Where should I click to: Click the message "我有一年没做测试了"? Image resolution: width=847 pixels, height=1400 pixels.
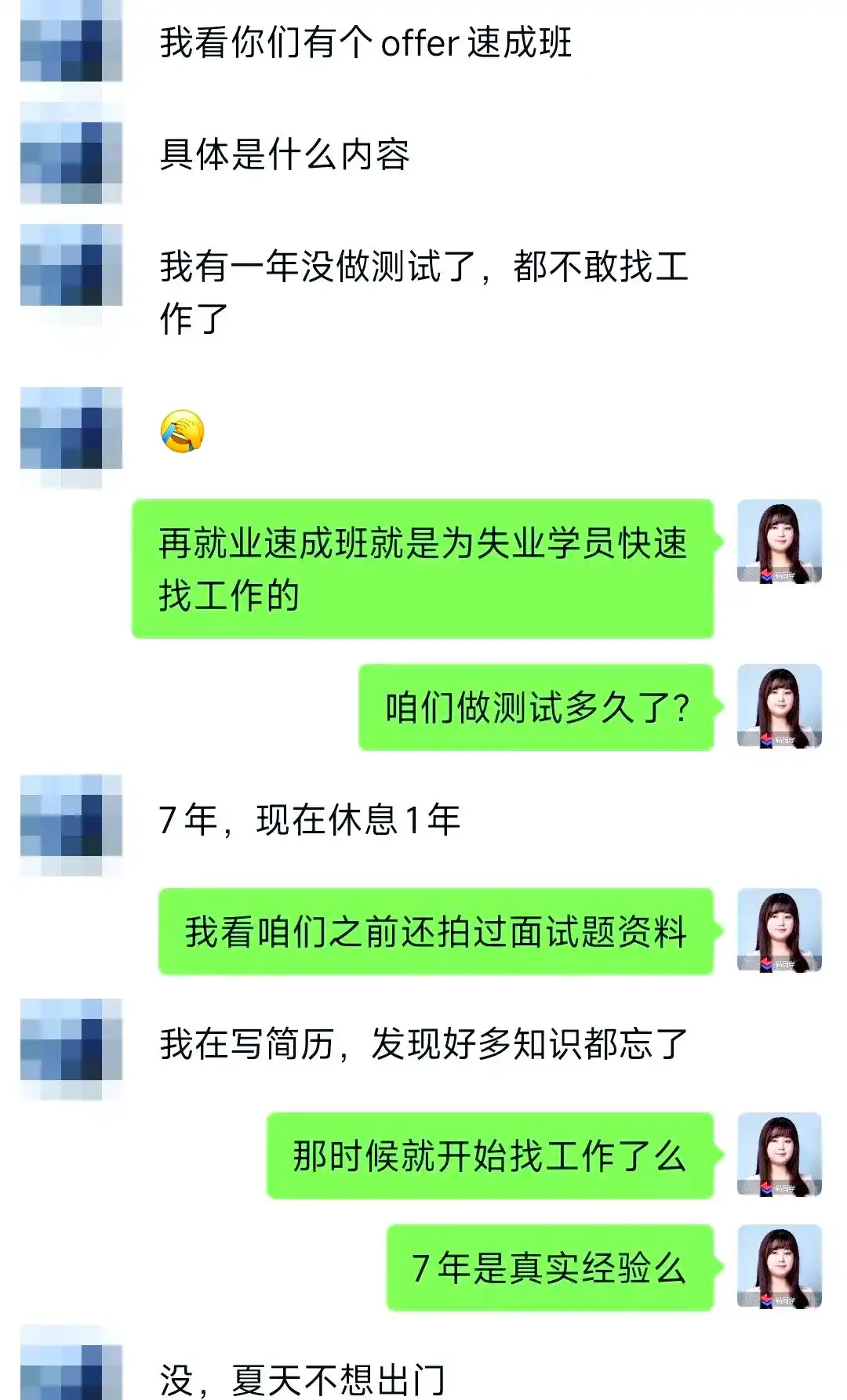point(423,290)
